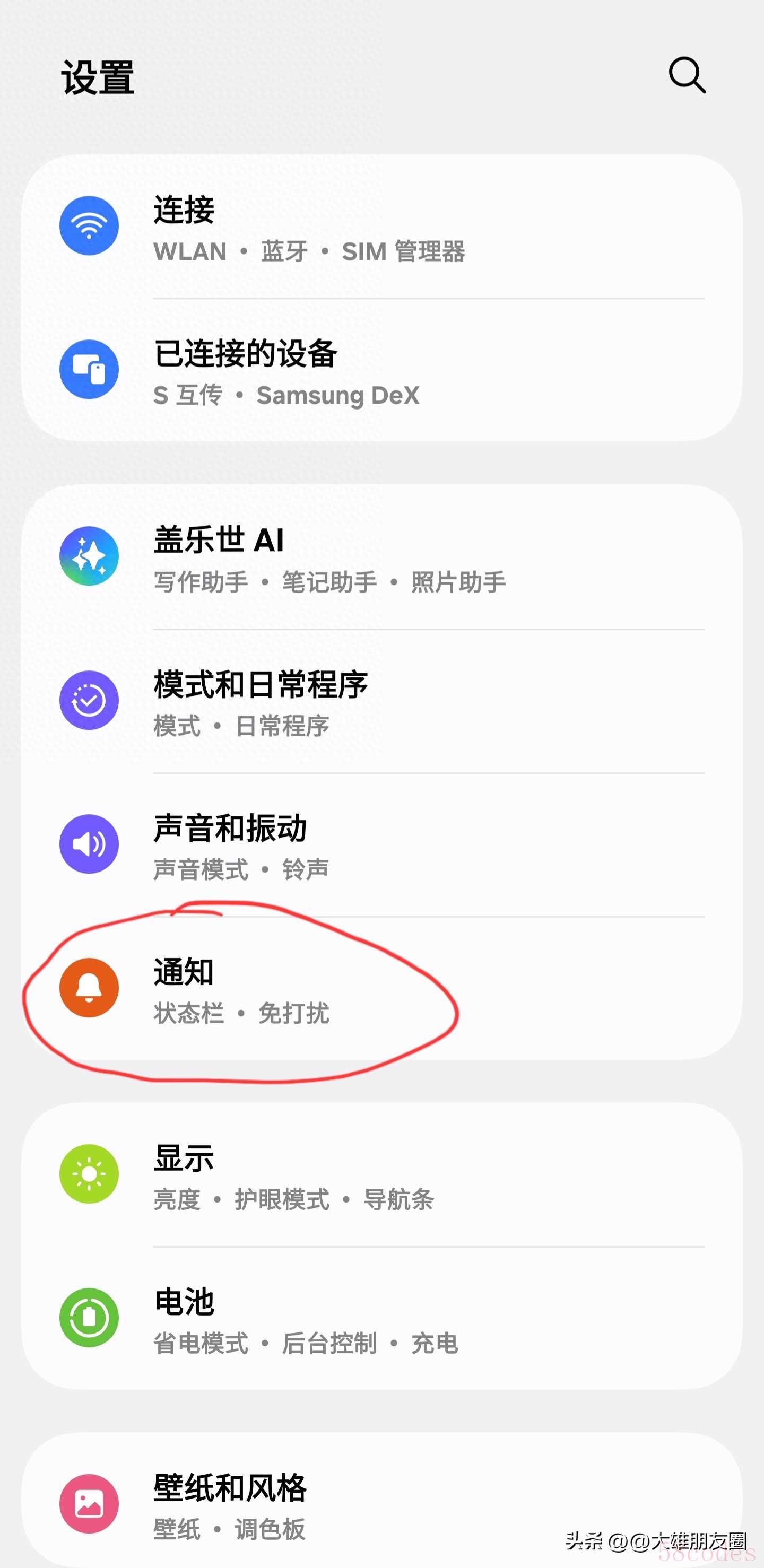This screenshot has height=1568, width=764.
Task: Open 电池 settings
Action: click(x=381, y=1318)
